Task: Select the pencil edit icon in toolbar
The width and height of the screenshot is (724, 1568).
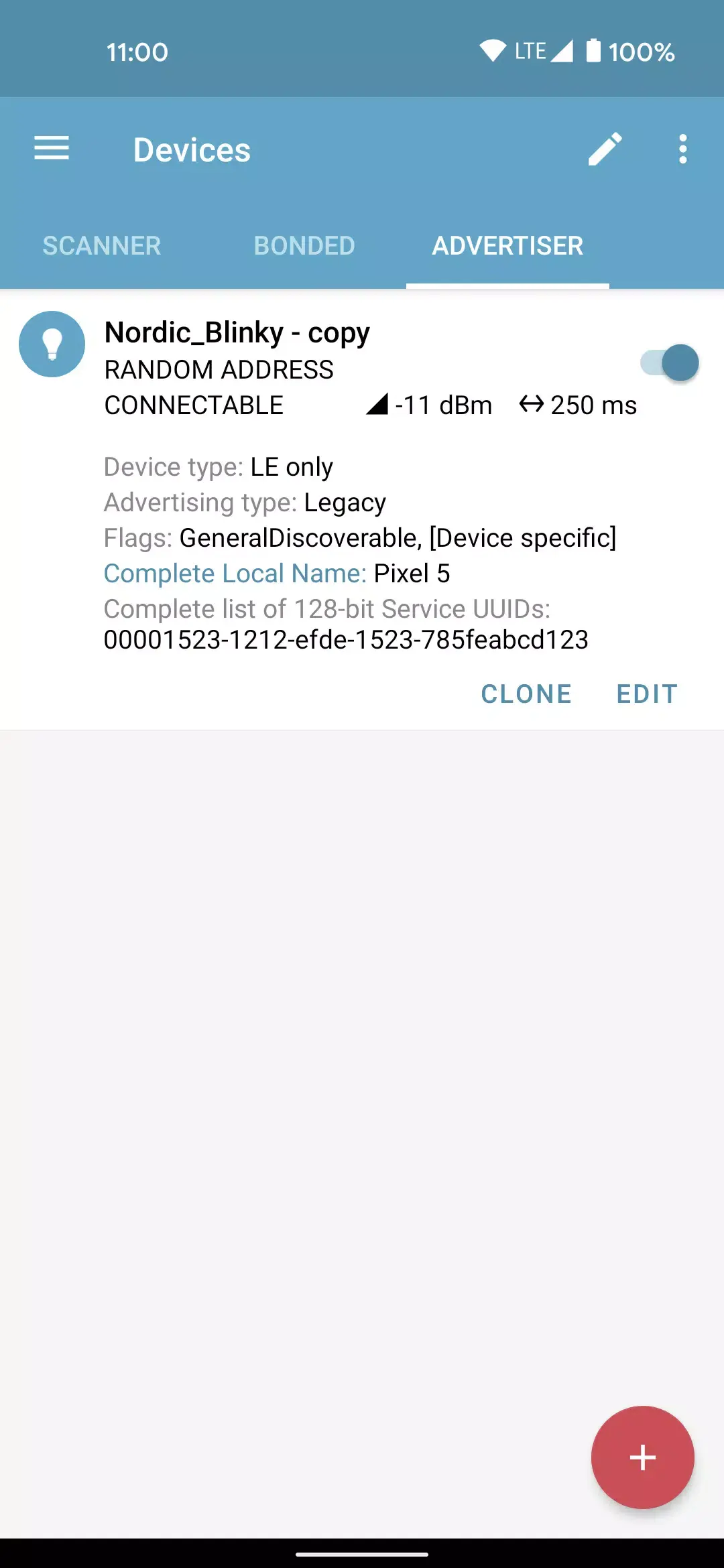Action: (605, 149)
